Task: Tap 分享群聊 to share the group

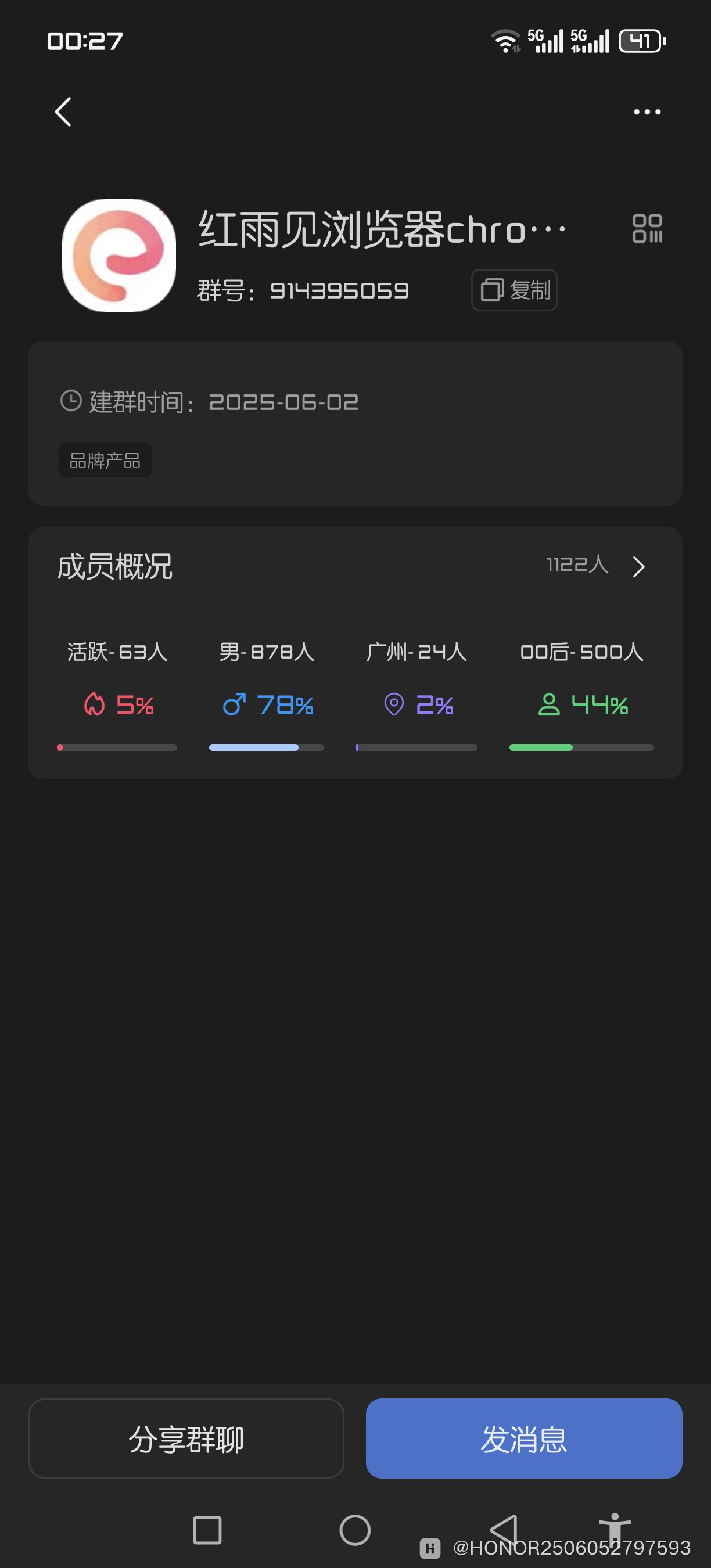Action: tap(186, 1440)
